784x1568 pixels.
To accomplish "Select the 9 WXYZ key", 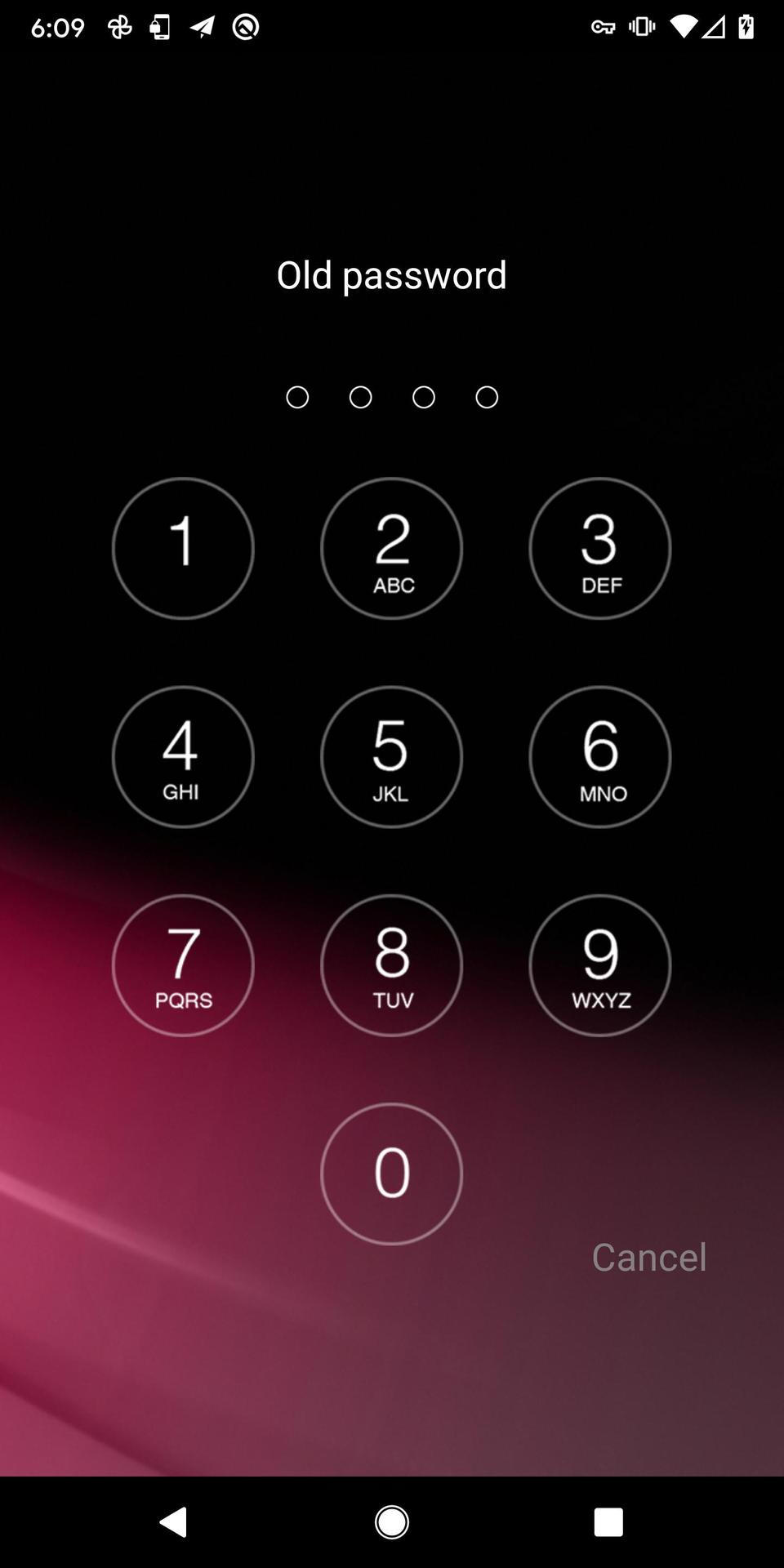I will (600, 965).
